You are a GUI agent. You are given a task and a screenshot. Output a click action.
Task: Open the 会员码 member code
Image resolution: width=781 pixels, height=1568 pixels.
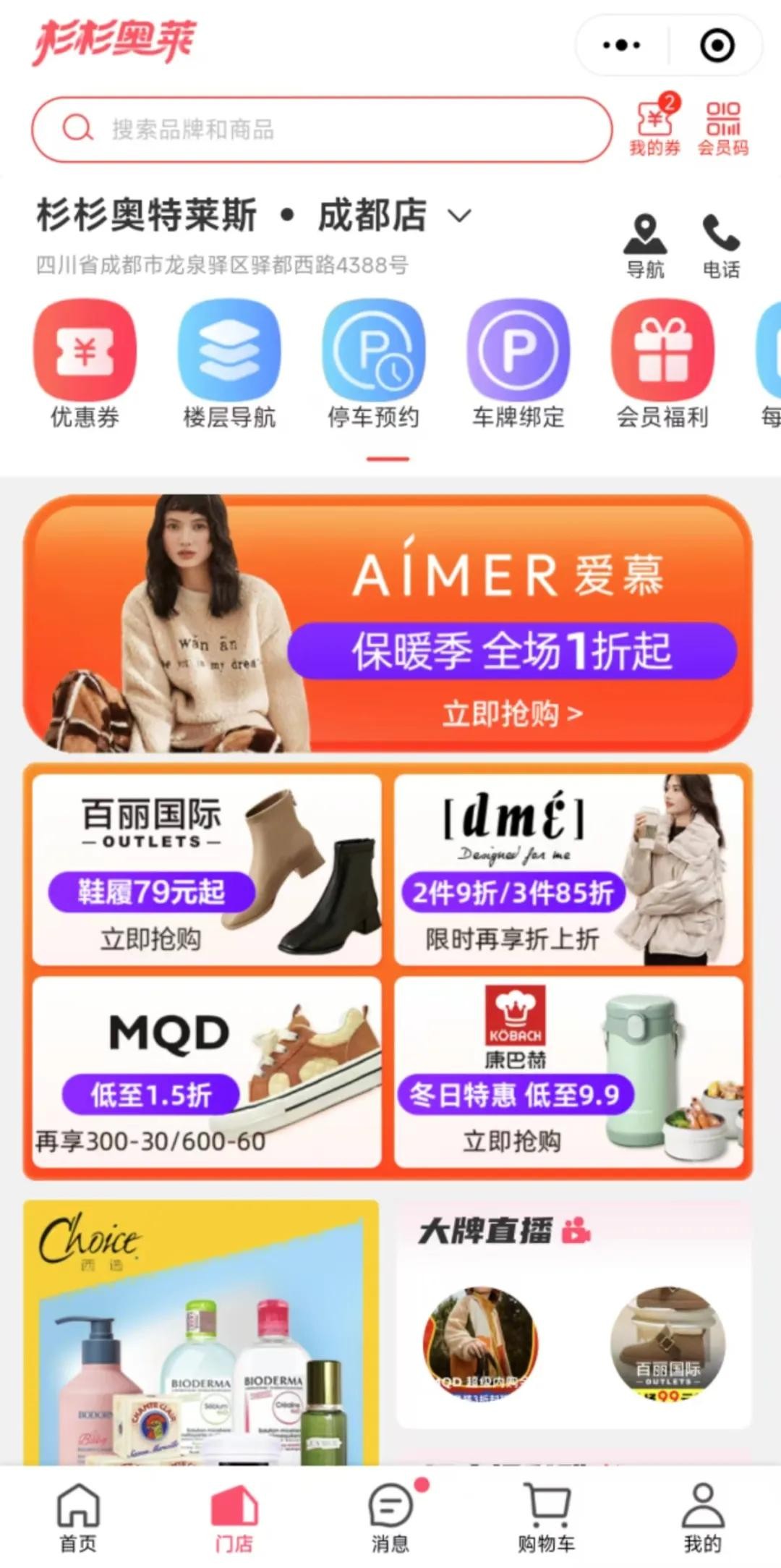tap(722, 128)
